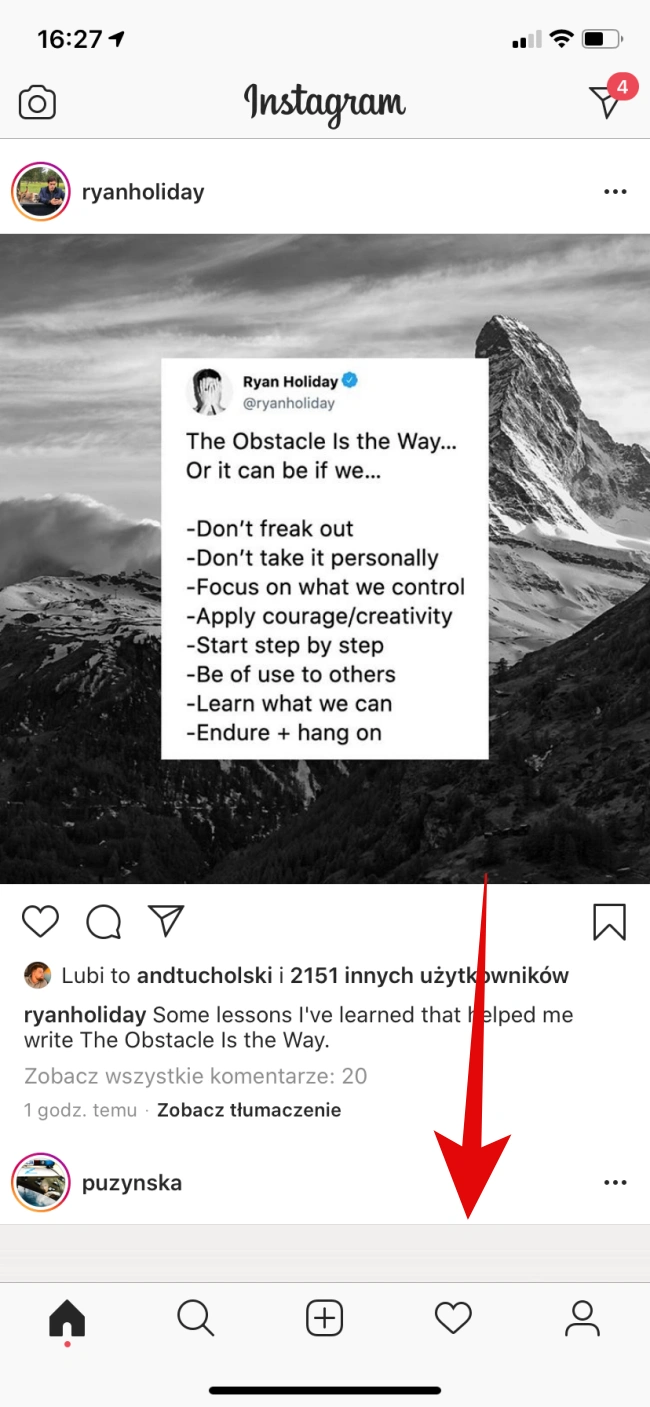
Task: Tap Zobacz tłumaczenie to translate caption
Action: point(249,1110)
